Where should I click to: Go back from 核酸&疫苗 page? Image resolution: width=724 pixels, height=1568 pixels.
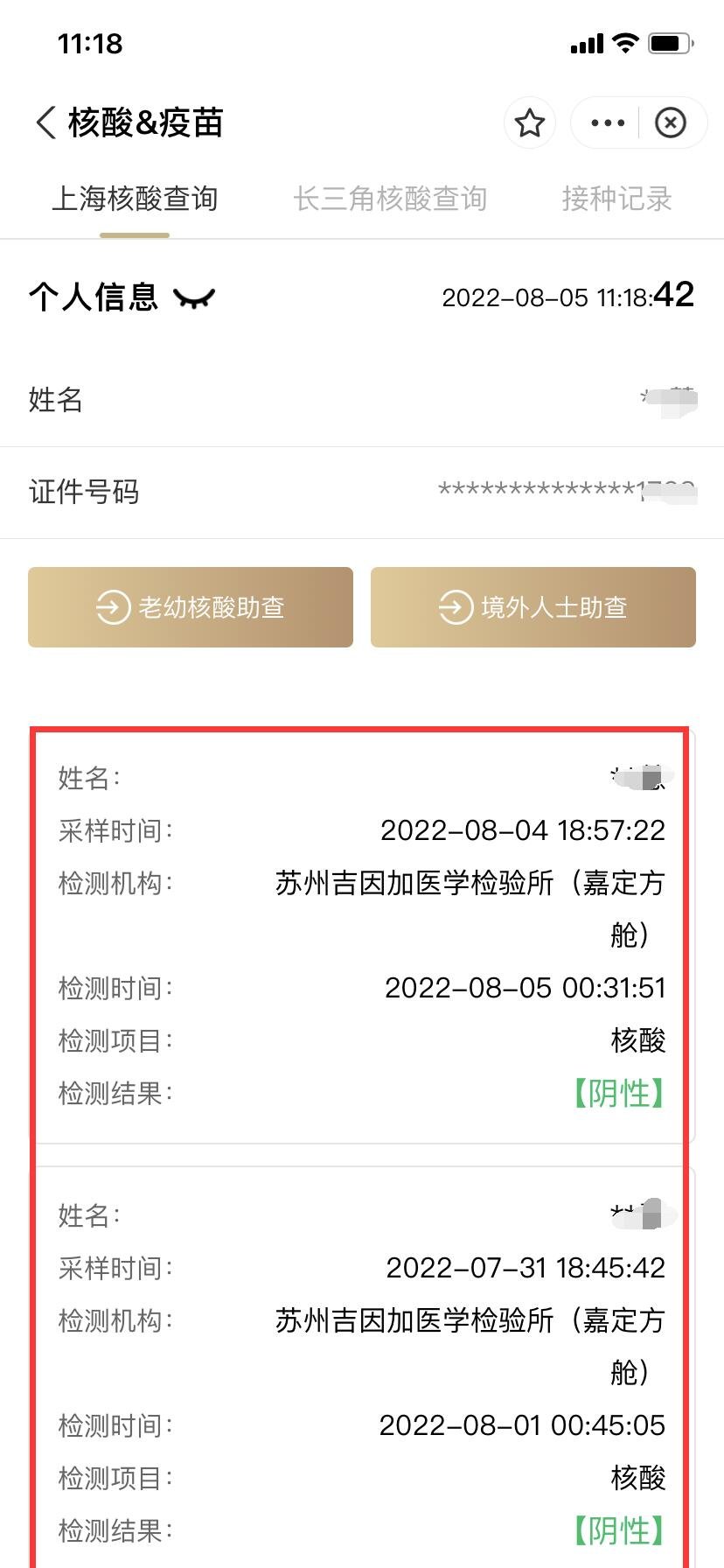[45, 122]
